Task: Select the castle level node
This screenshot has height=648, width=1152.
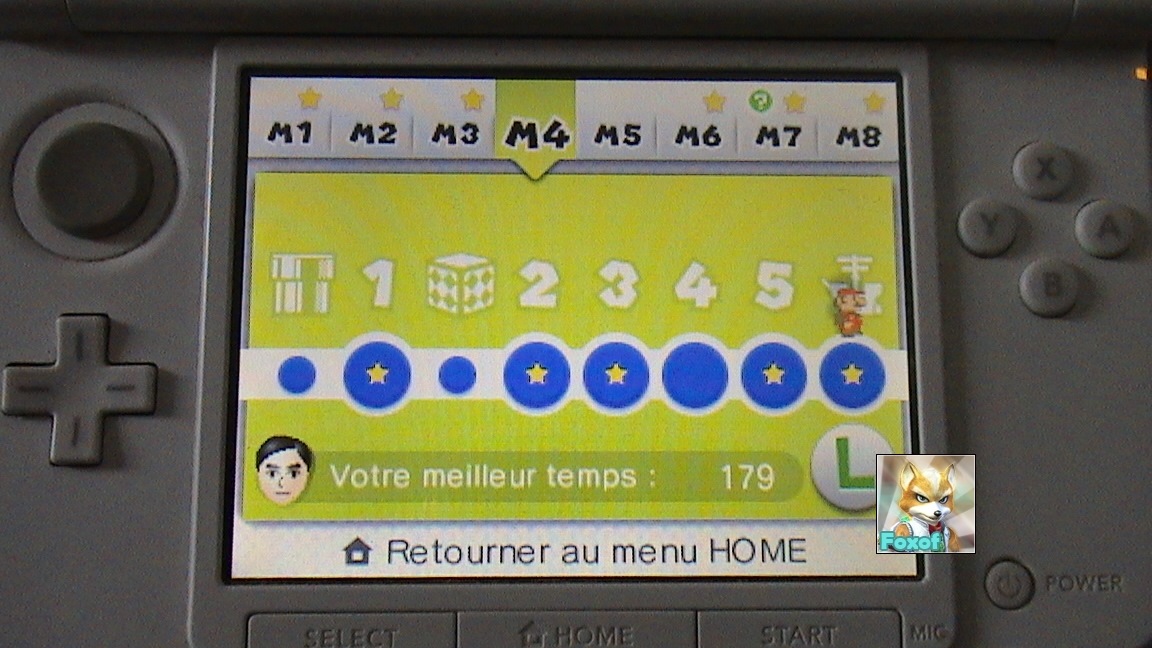Action: 852,375
